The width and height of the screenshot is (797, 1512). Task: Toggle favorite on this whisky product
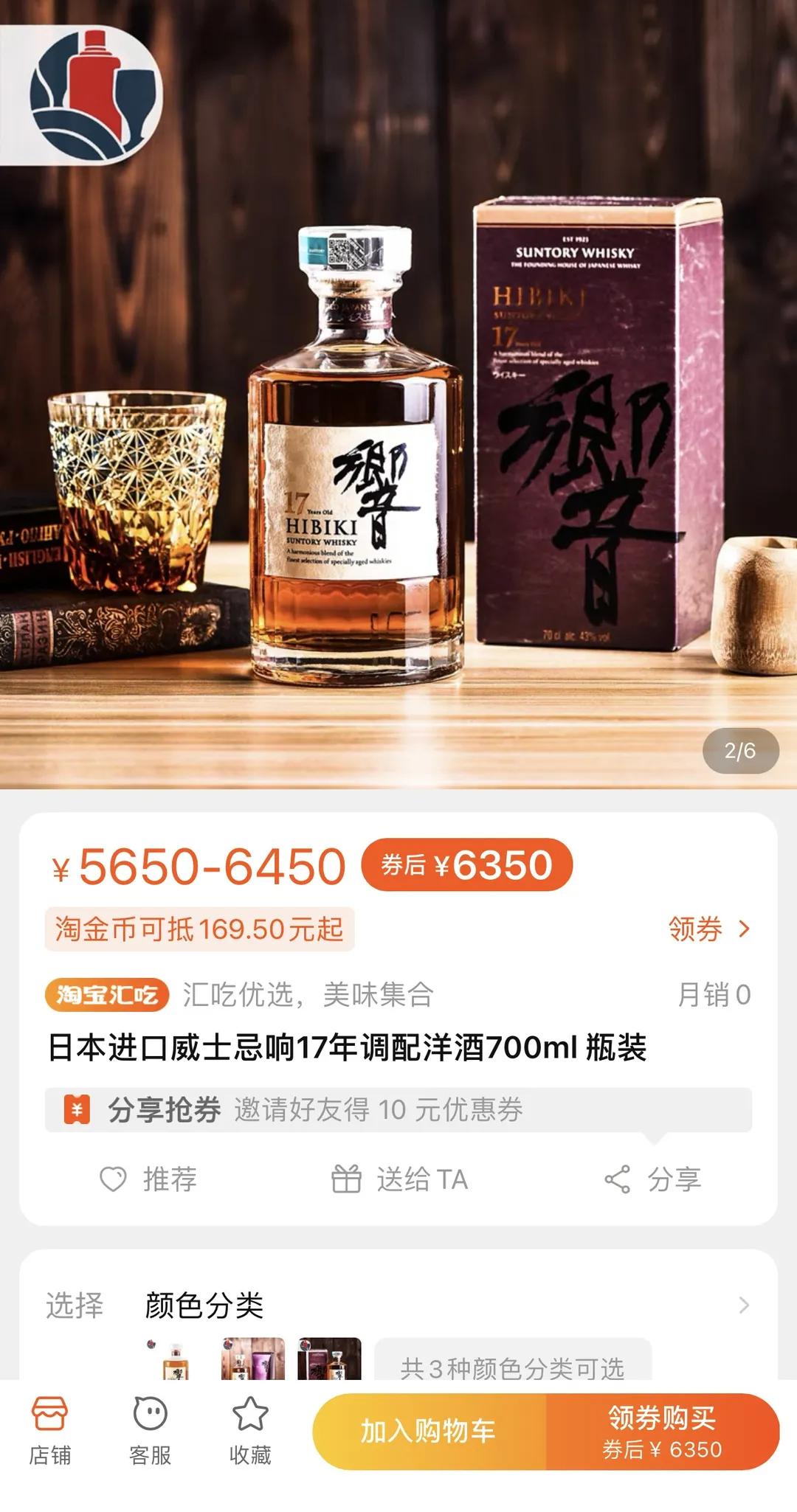[250, 1427]
